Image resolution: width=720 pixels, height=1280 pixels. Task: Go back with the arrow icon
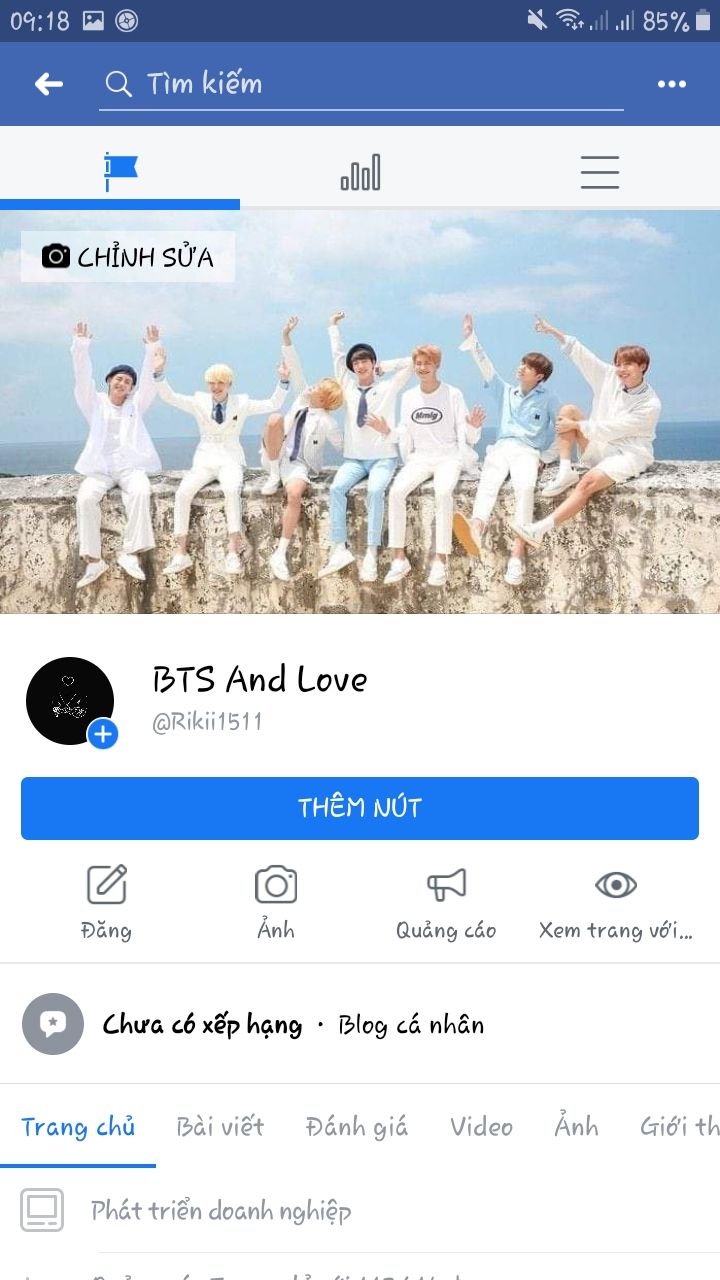[x=48, y=84]
